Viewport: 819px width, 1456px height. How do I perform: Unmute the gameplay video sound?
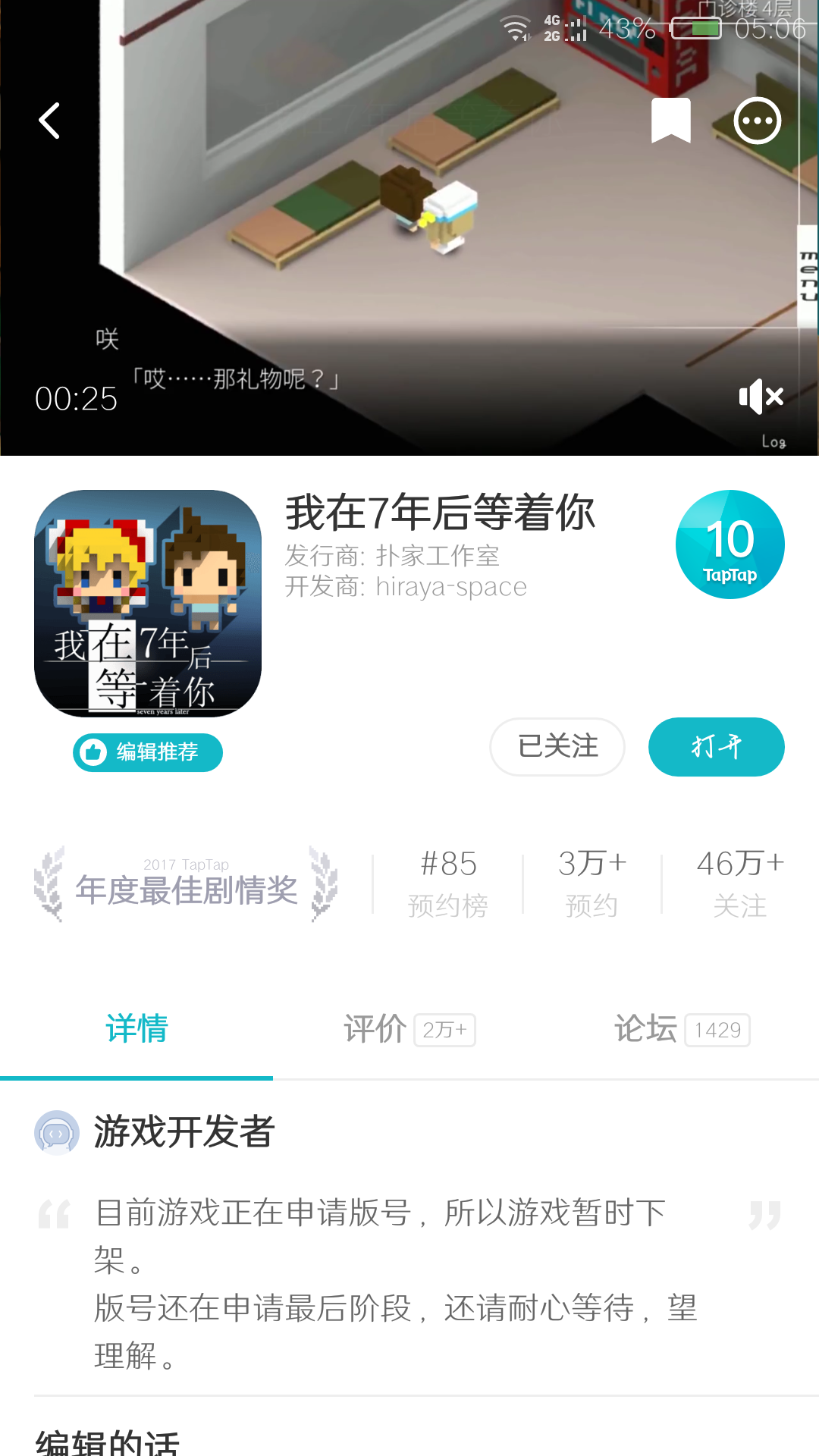pyautogui.click(x=761, y=396)
